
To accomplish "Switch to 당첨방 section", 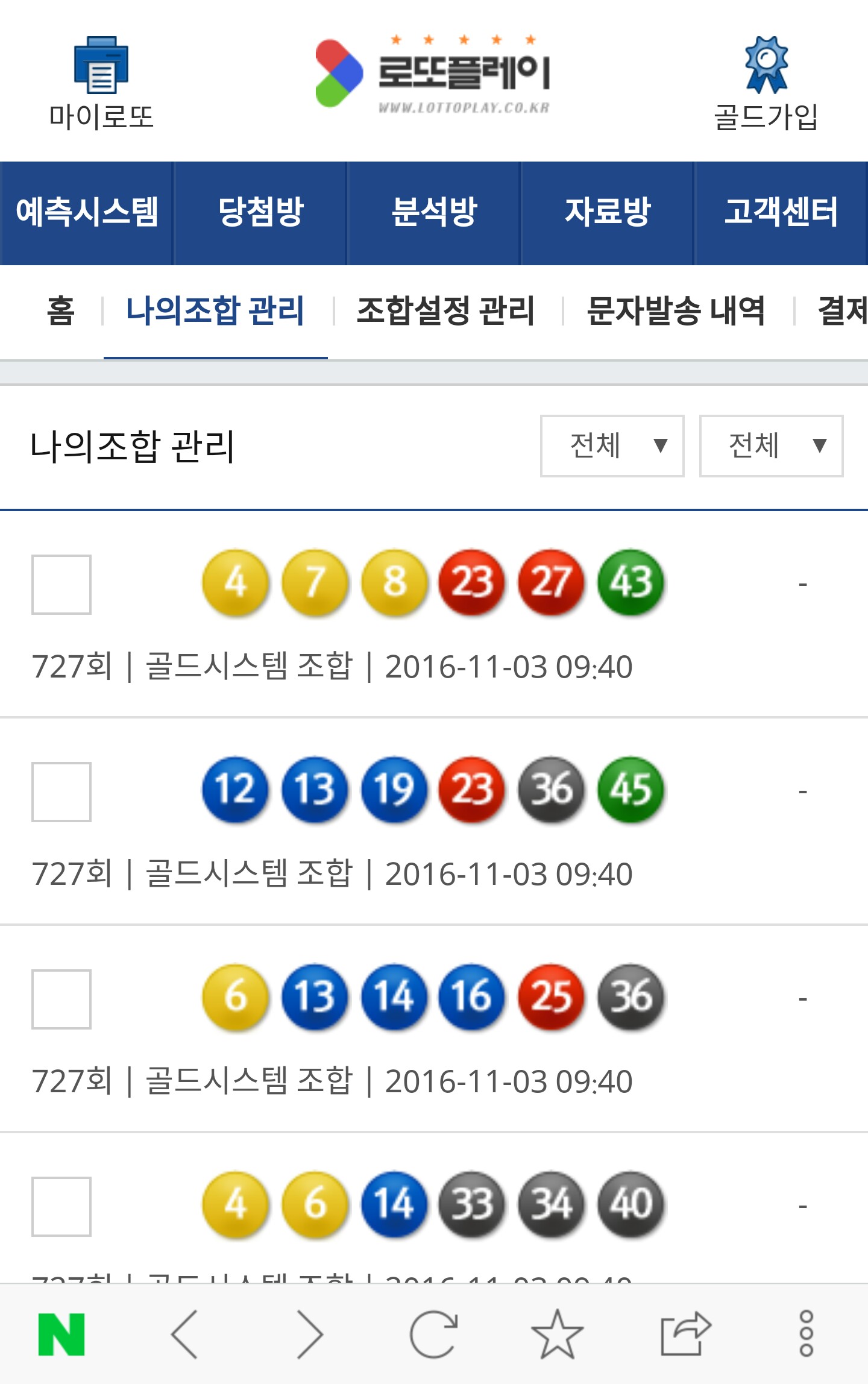I will [260, 213].
